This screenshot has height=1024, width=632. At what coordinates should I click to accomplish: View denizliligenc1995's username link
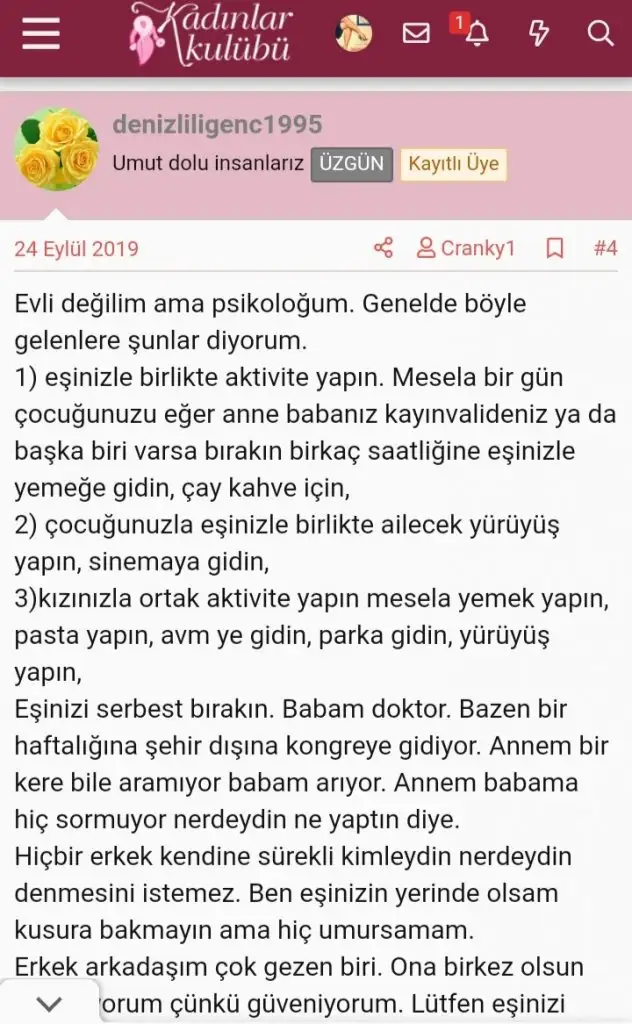[217, 125]
